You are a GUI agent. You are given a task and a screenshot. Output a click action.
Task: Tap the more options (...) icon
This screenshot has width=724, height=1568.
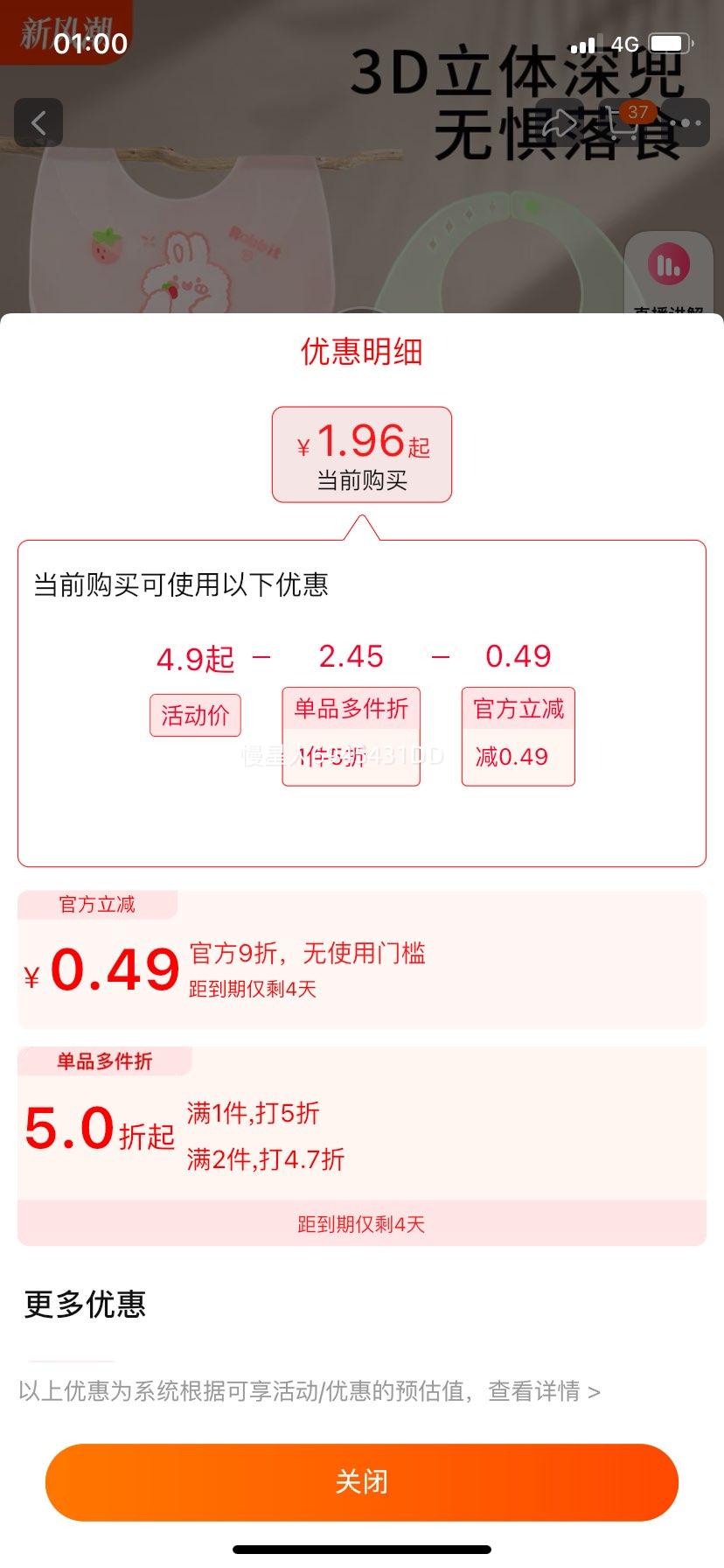click(686, 122)
